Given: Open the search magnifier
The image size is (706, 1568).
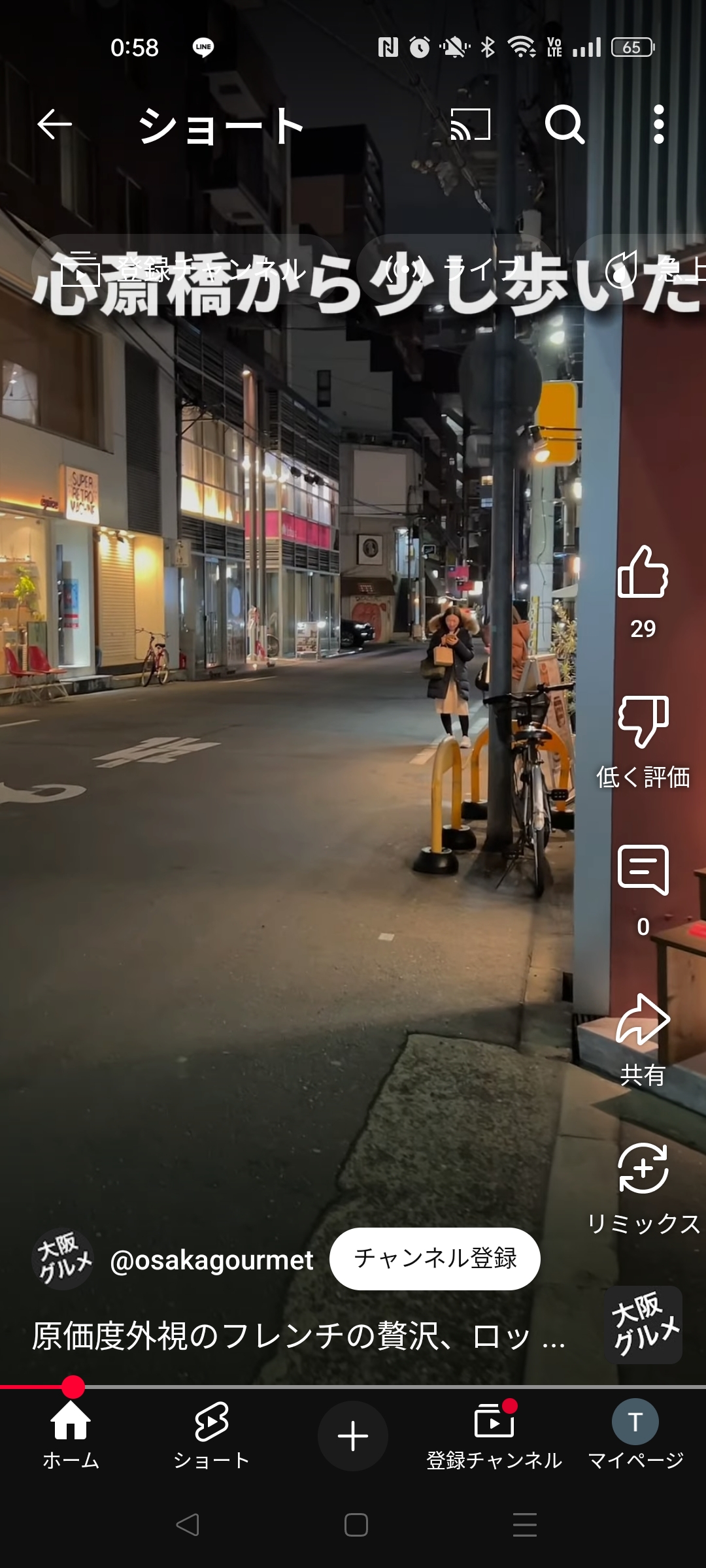Looking at the screenshot, I should tap(564, 124).
